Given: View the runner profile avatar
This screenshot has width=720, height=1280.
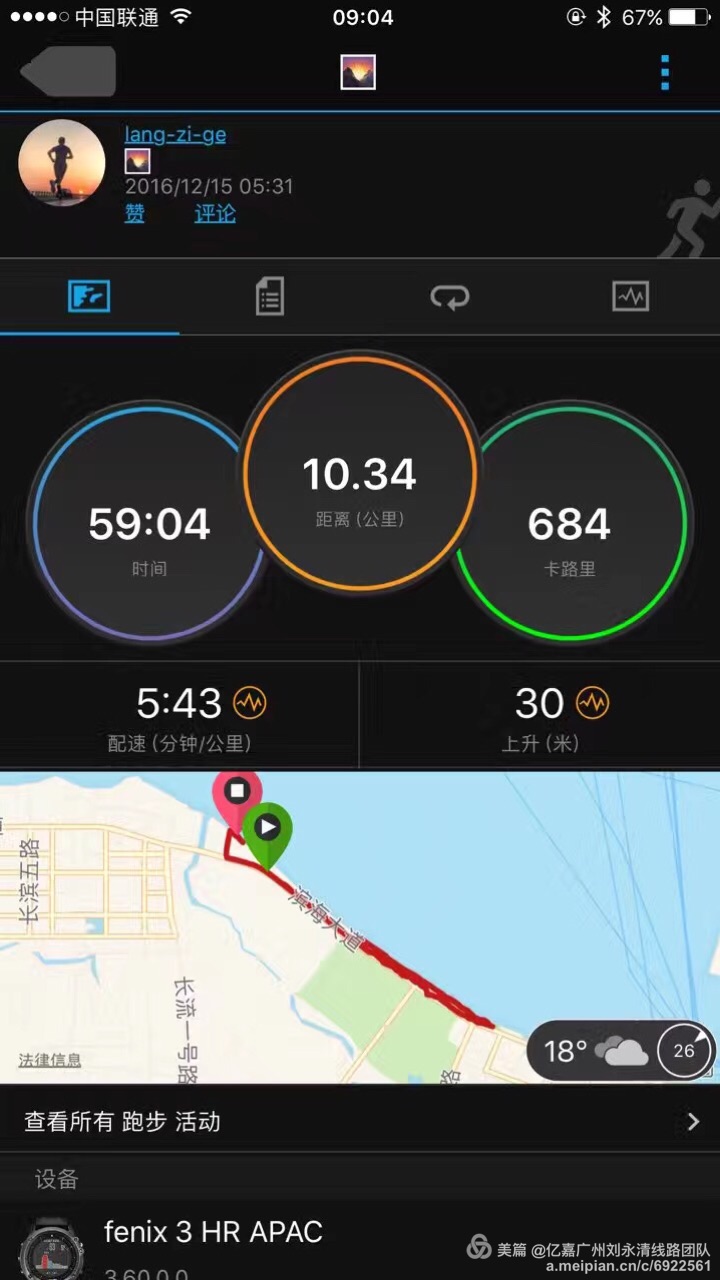Looking at the screenshot, I should pos(62,163).
